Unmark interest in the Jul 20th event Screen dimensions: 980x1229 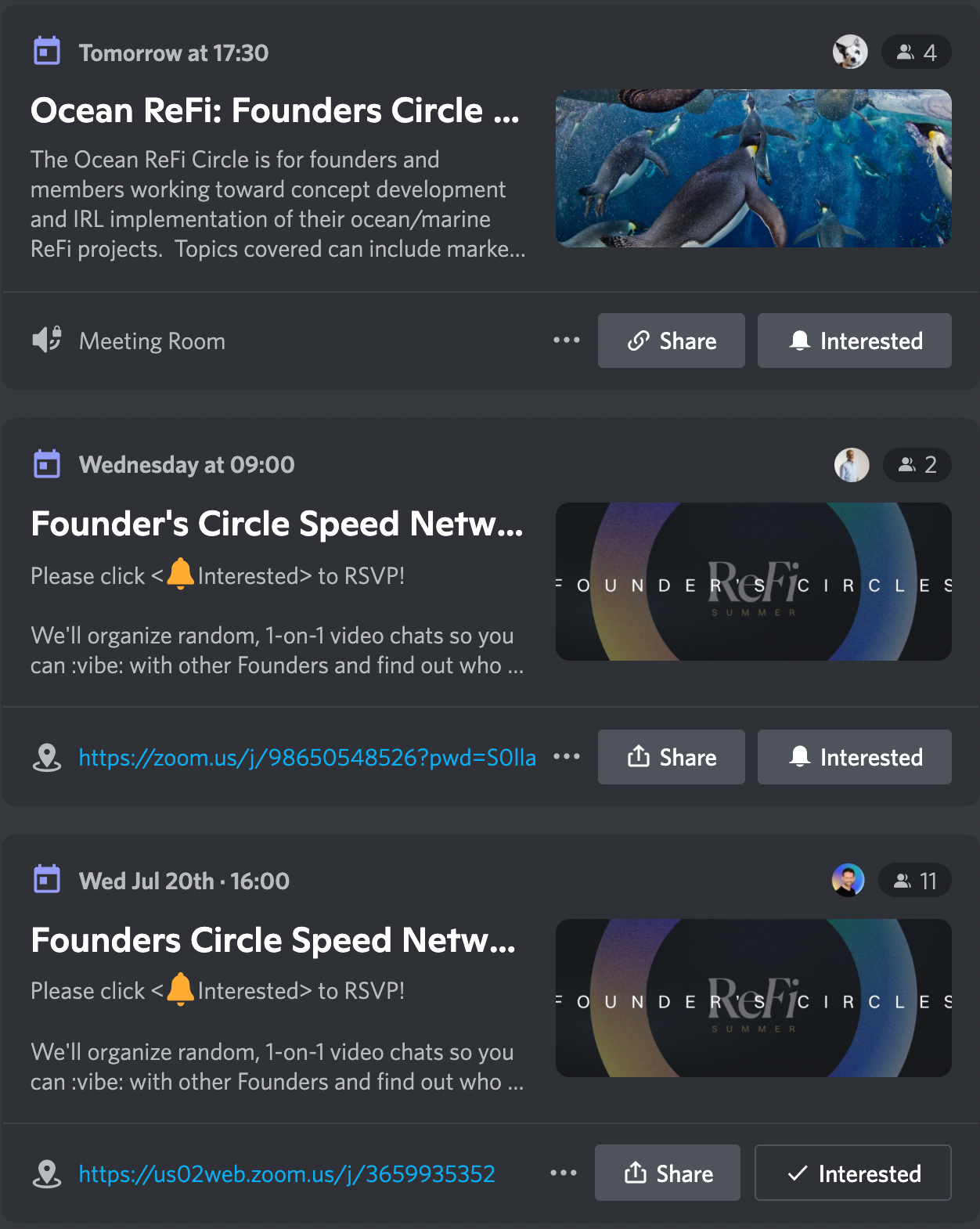coord(852,1173)
